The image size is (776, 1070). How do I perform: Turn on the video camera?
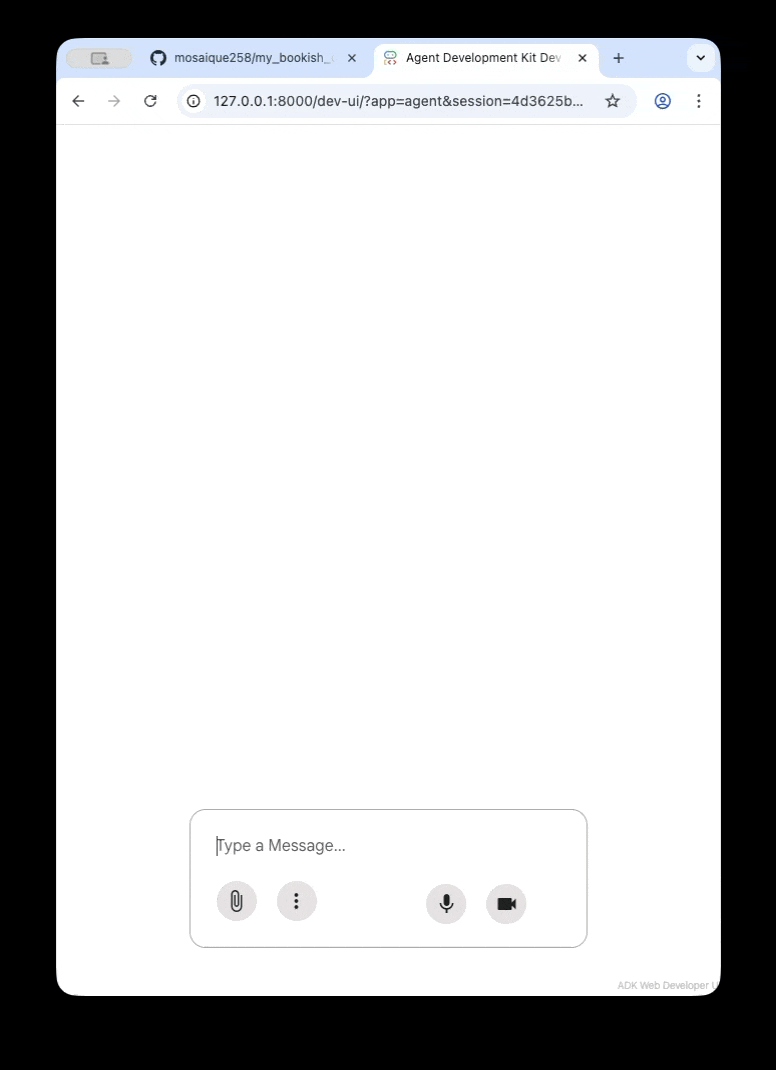click(x=506, y=904)
